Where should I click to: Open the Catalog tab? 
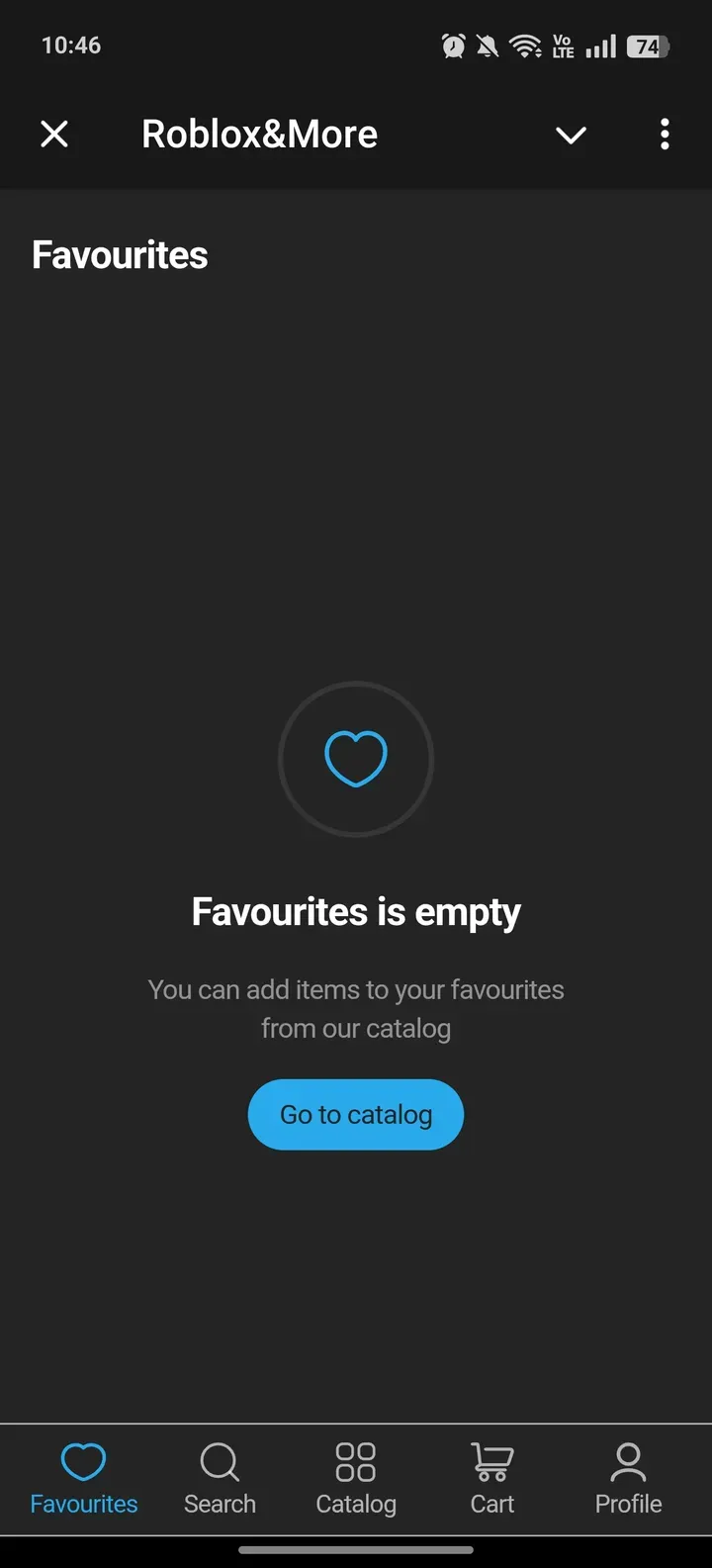[x=356, y=1479]
